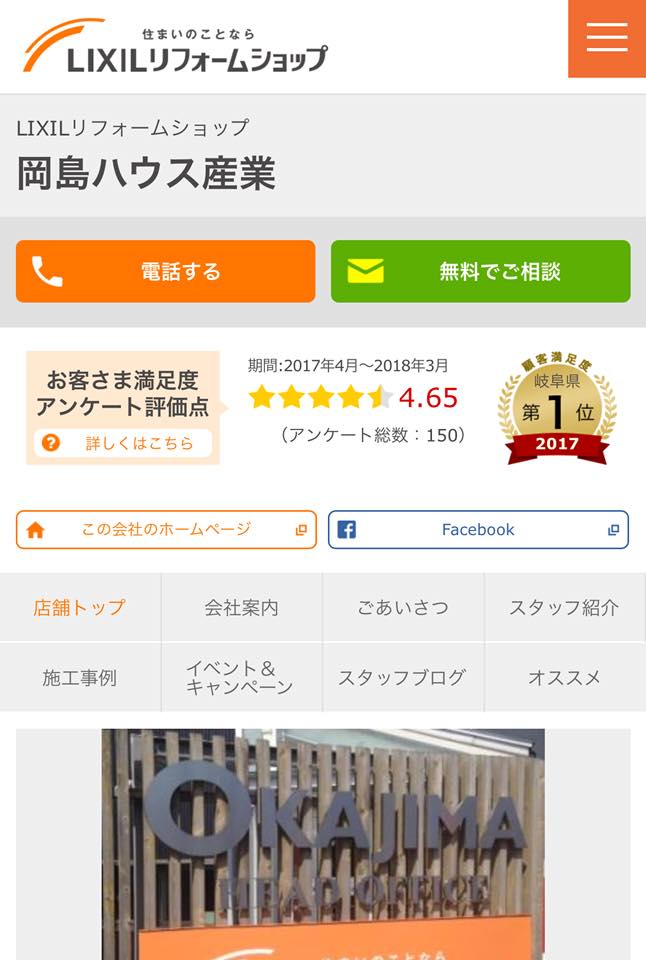646x960 pixels.
Task: Open イベント＆キャンペーン tab
Action: pyautogui.click(x=241, y=677)
